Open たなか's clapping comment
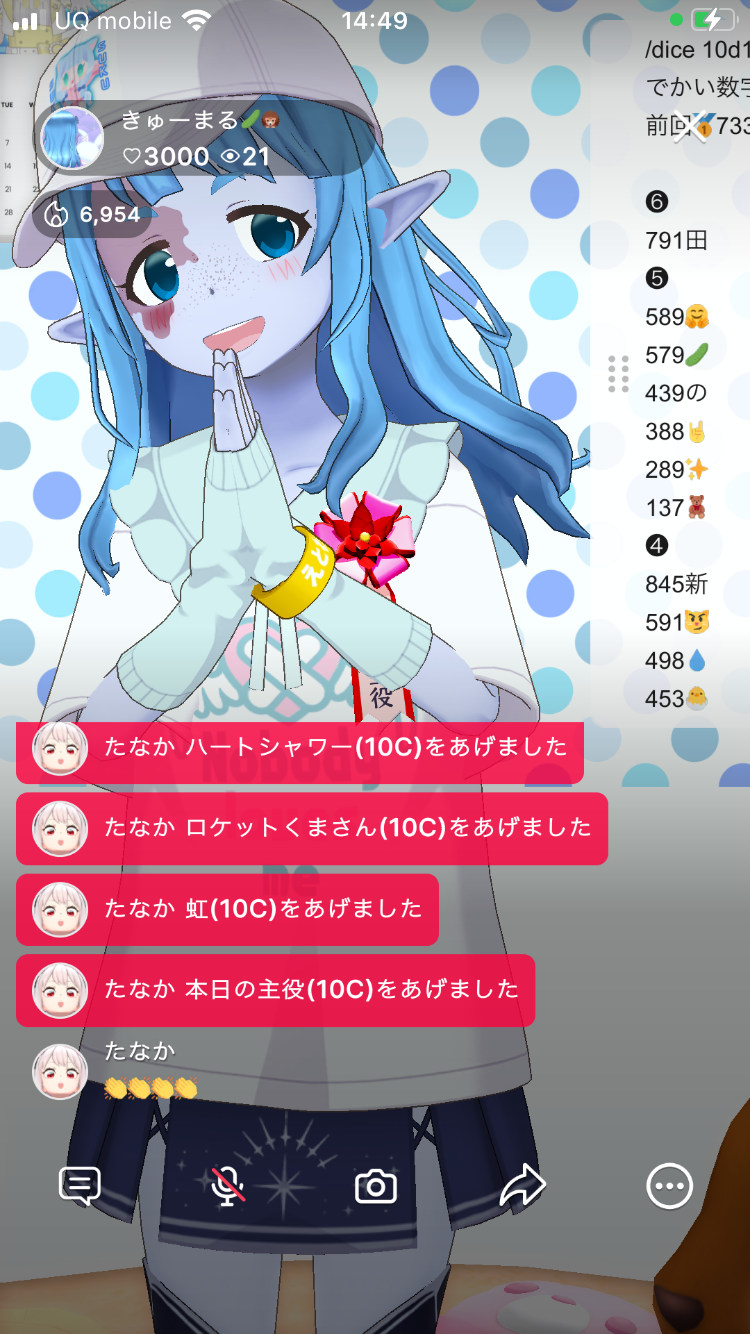 tap(150, 1070)
